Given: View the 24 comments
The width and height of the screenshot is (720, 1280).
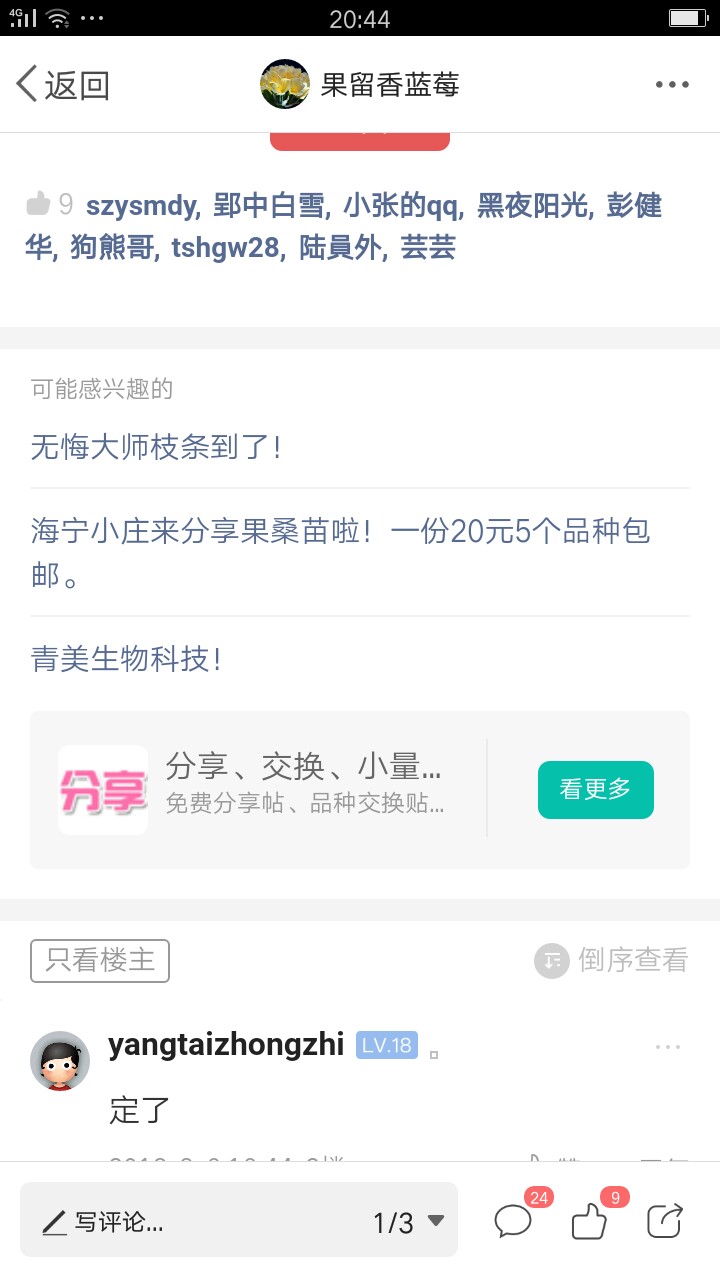Looking at the screenshot, I should click(x=514, y=1222).
